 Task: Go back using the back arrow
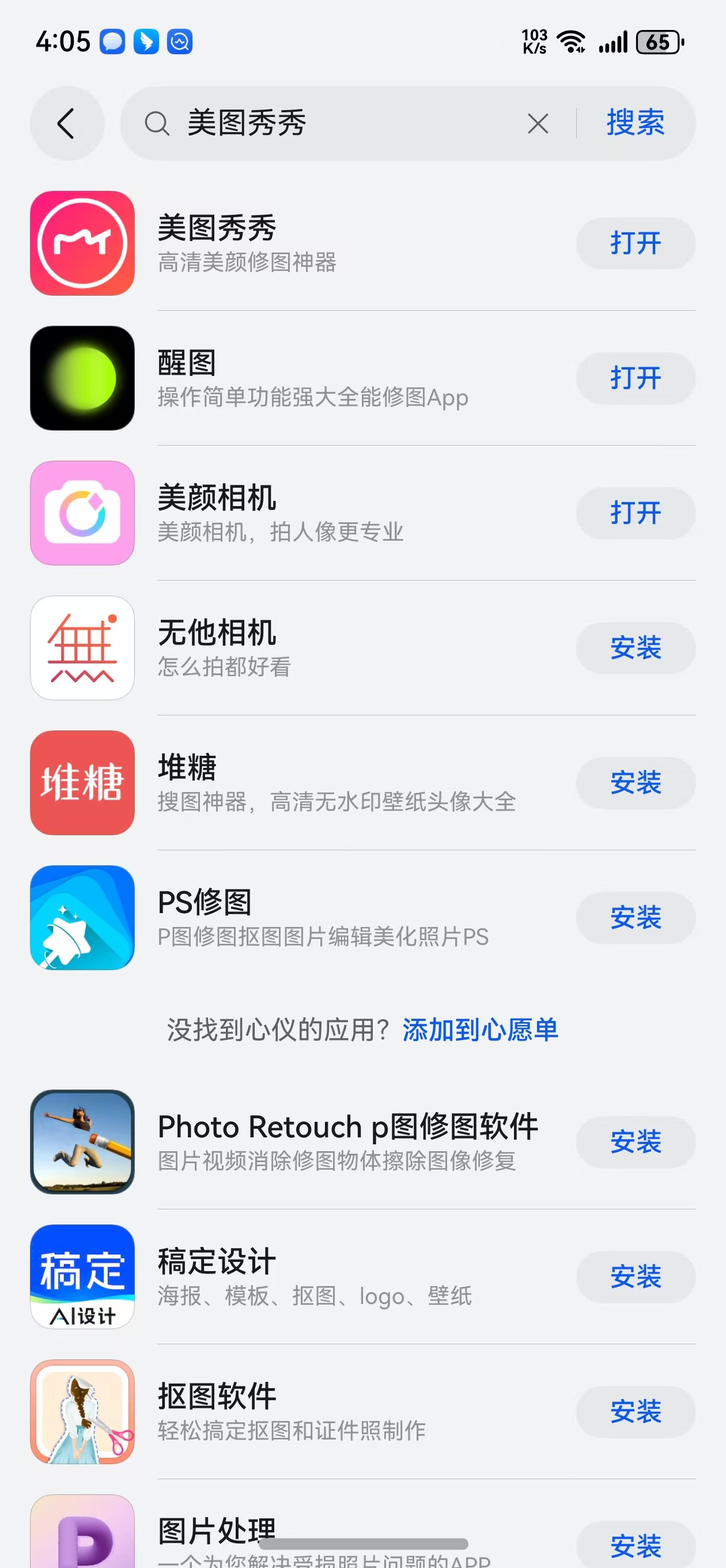[67, 123]
